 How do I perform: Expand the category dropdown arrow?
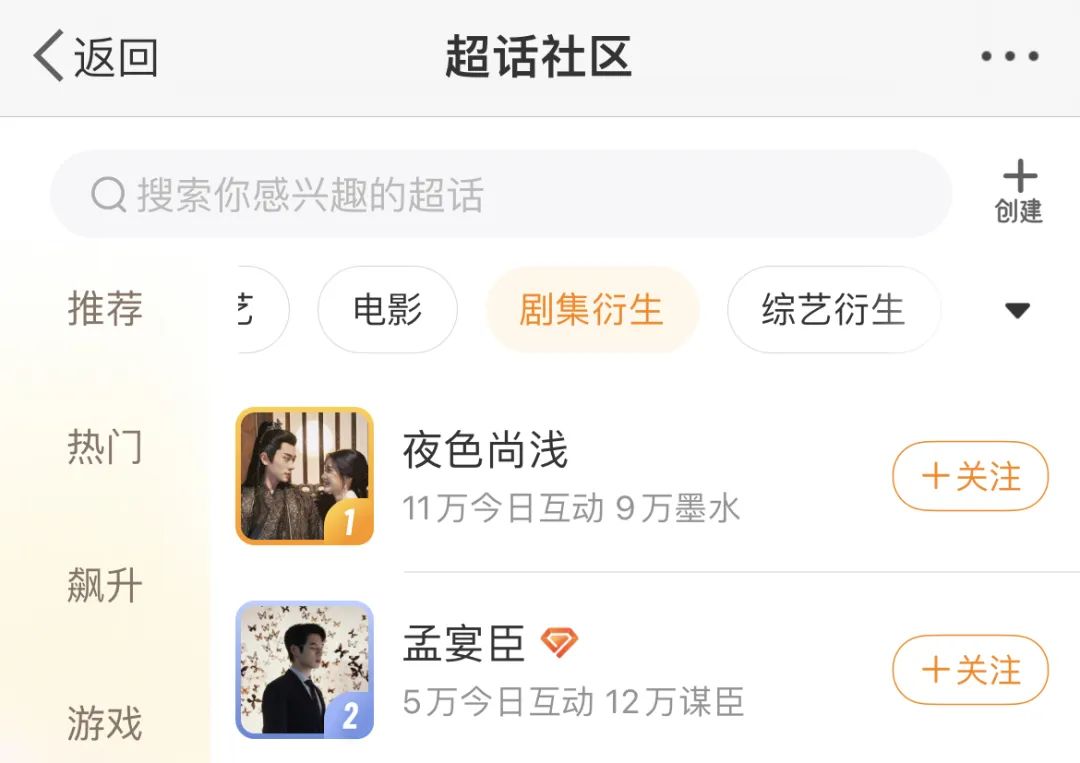click(x=1017, y=311)
